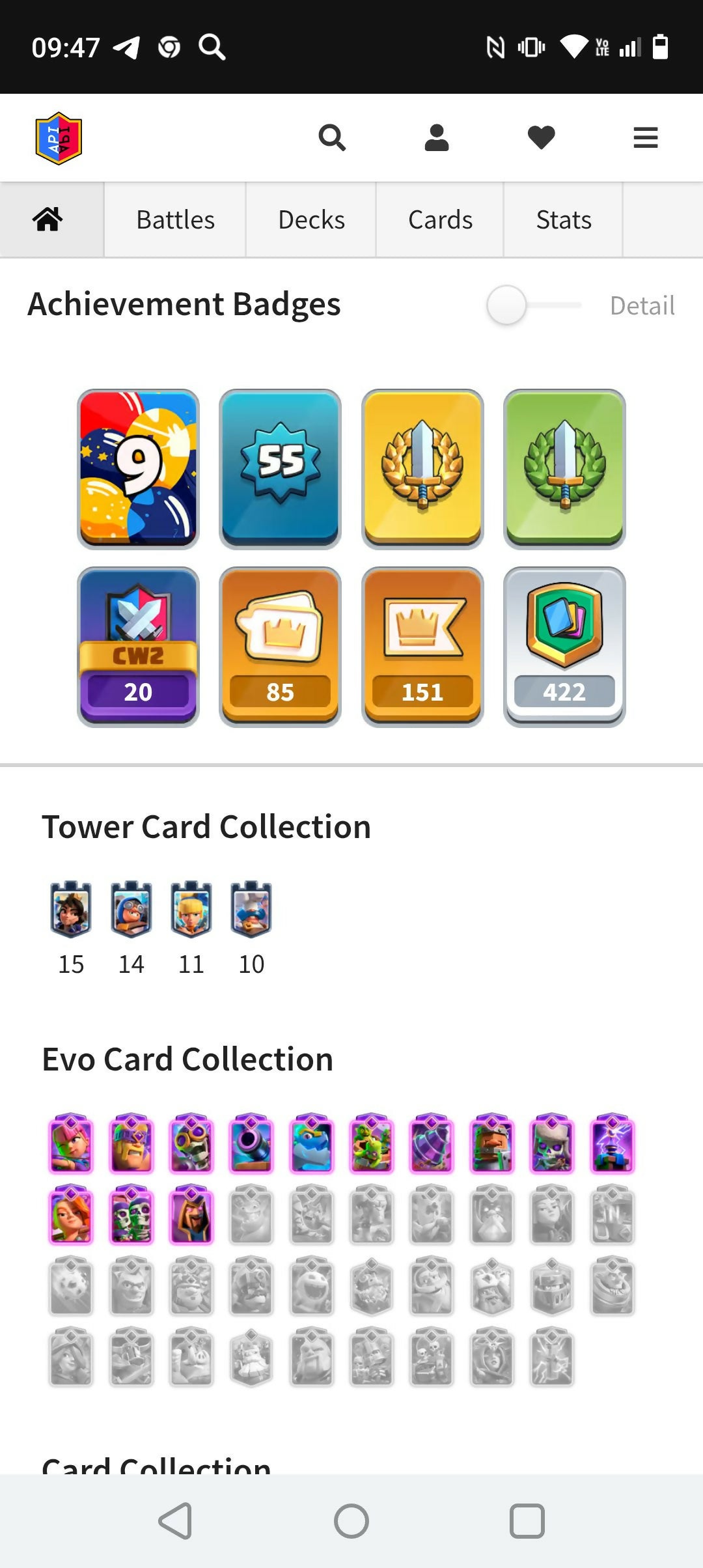The image size is (703, 1568).
Task: Open the search icon in the header
Action: 332,137
